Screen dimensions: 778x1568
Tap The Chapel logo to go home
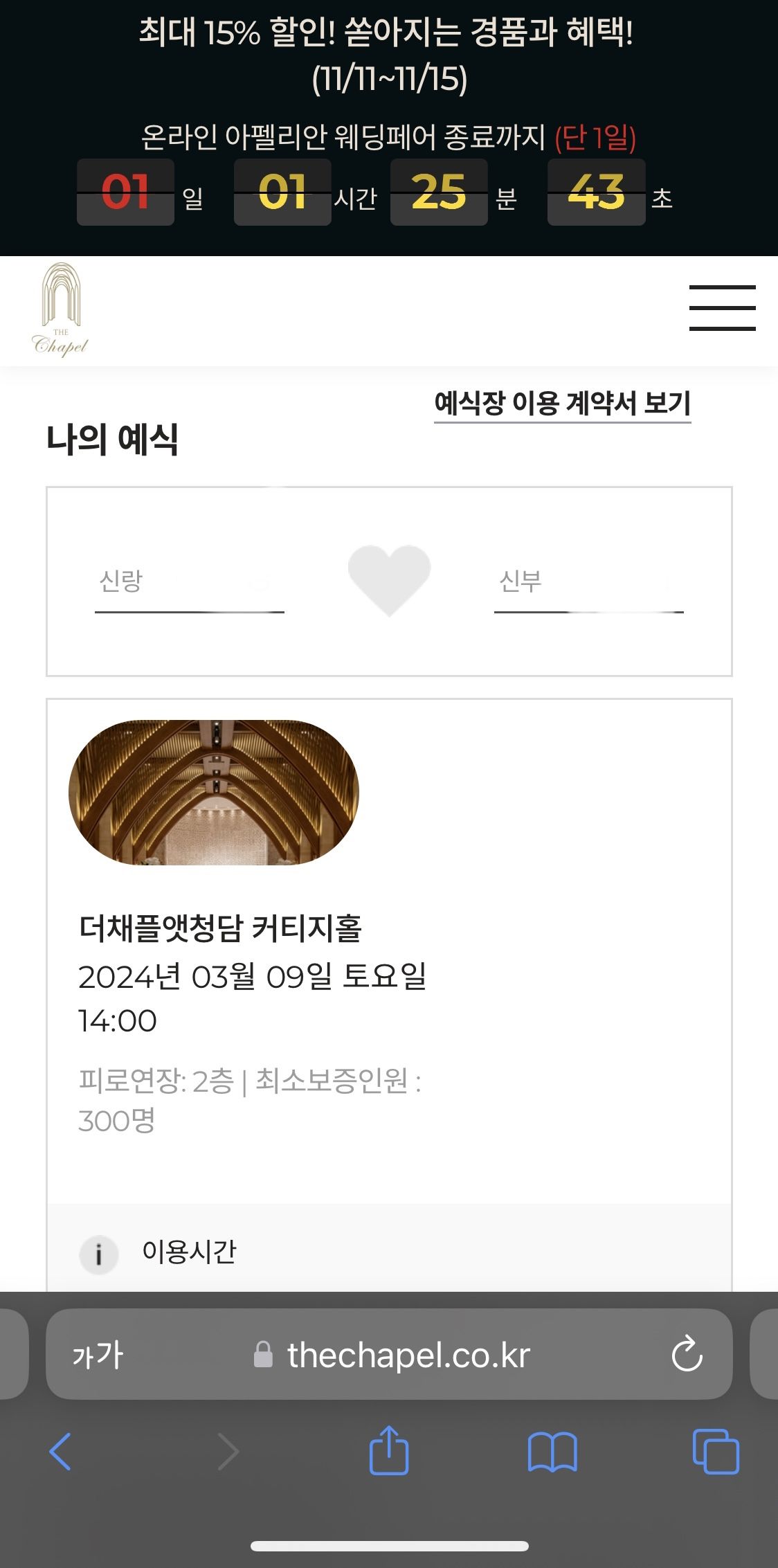61,309
